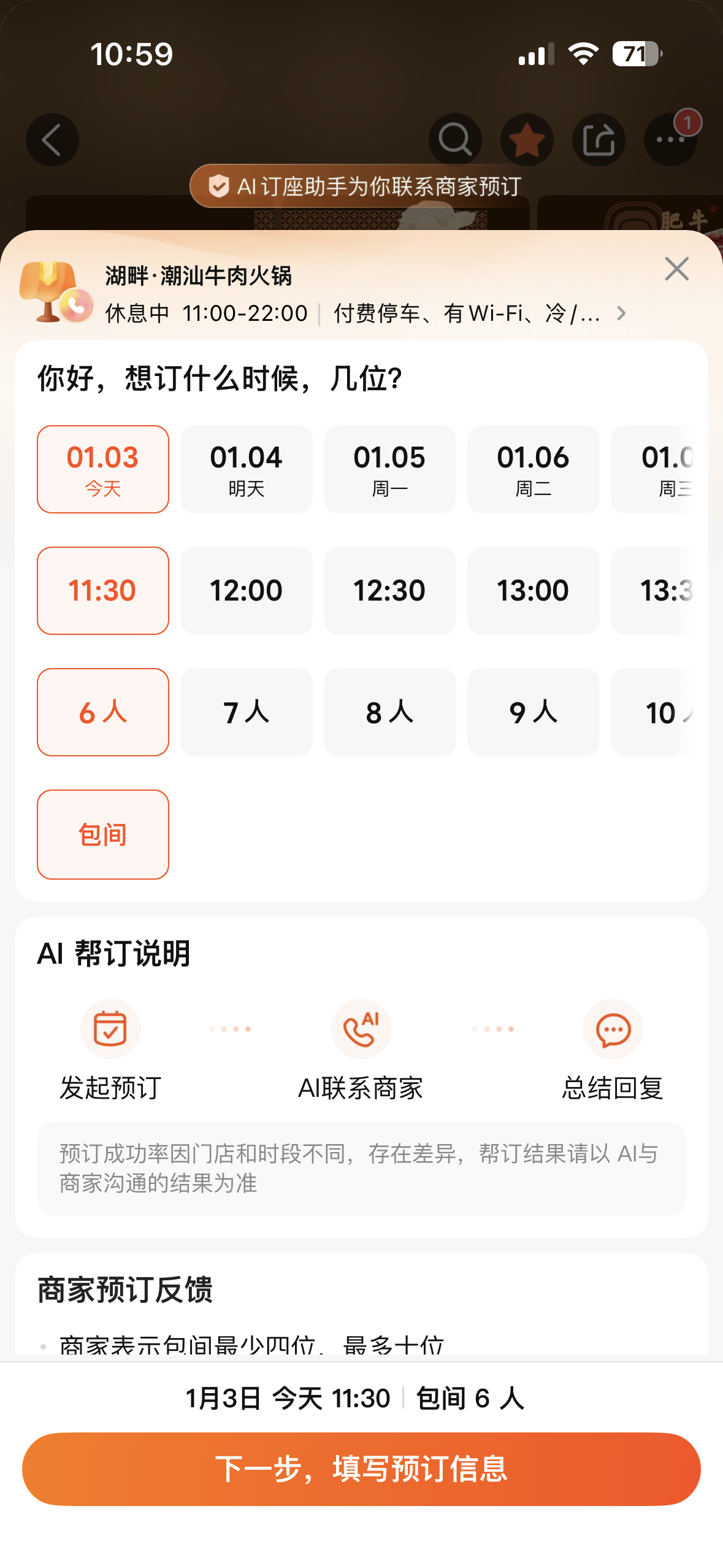Select date 01.04 明天

(x=246, y=469)
